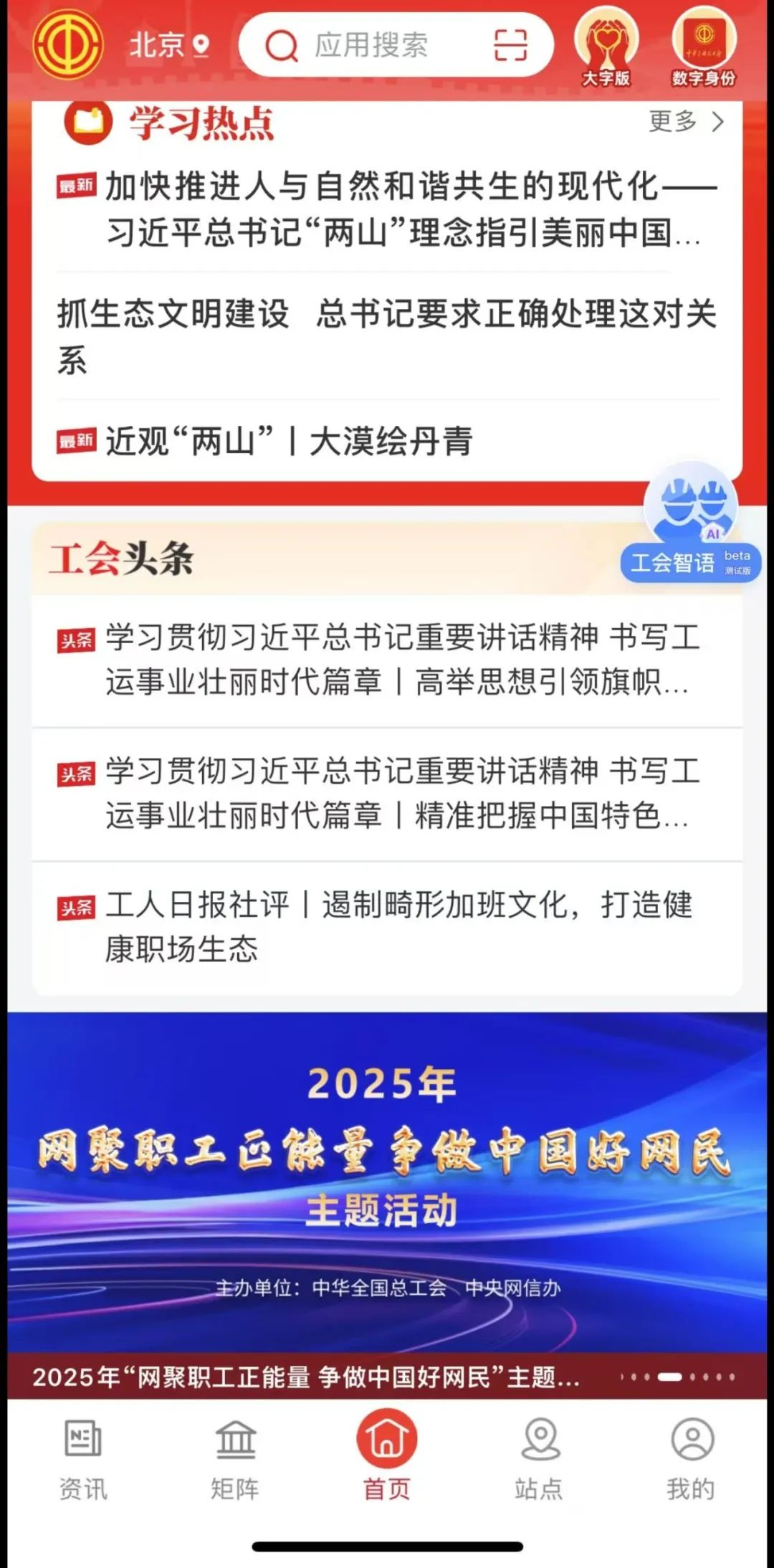Open 近观"两山"丨大漠绘丹青 article

pos(290,441)
